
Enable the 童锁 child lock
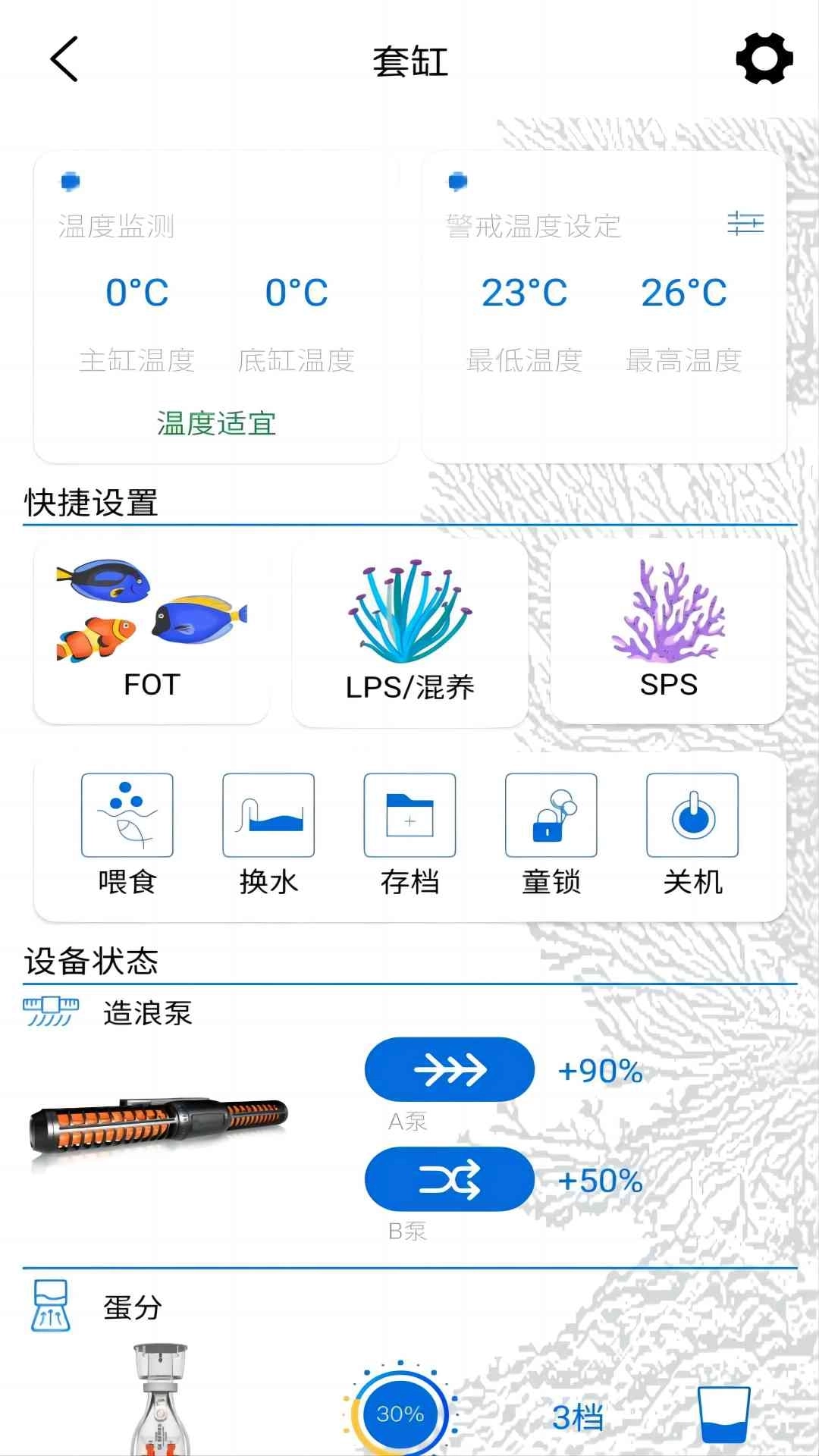click(x=551, y=816)
